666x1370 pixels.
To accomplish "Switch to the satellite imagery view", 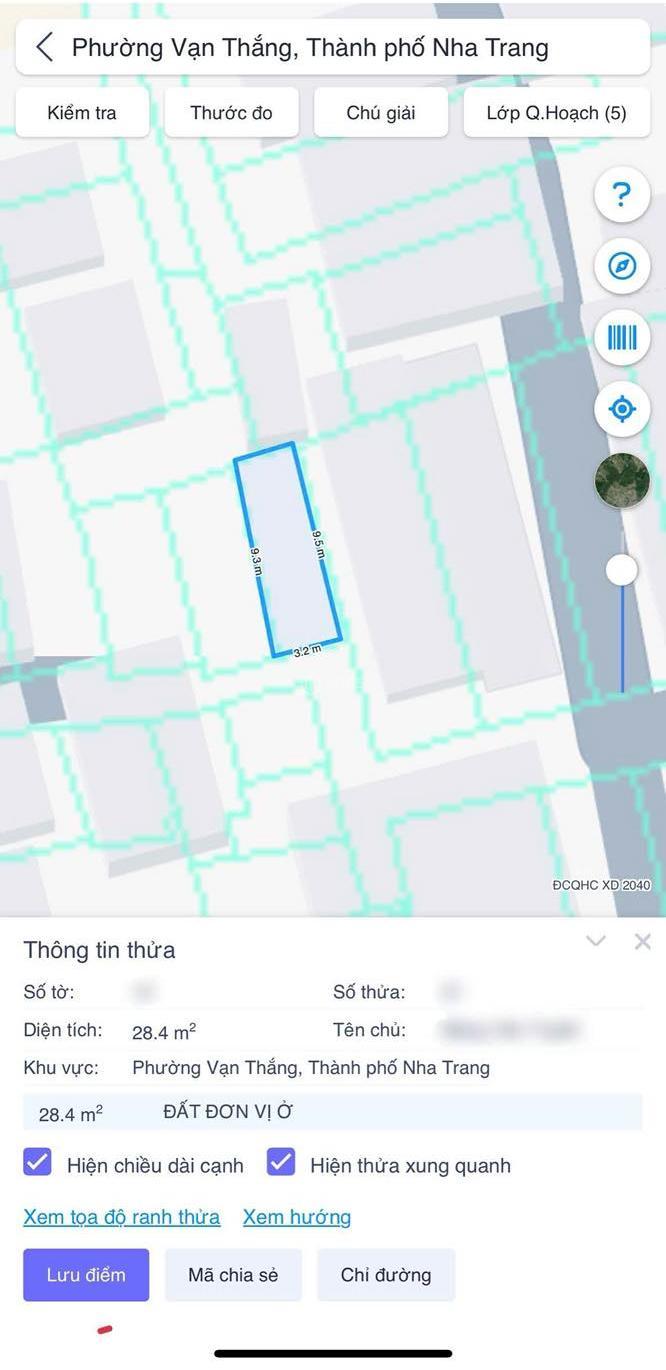I will 622,480.
